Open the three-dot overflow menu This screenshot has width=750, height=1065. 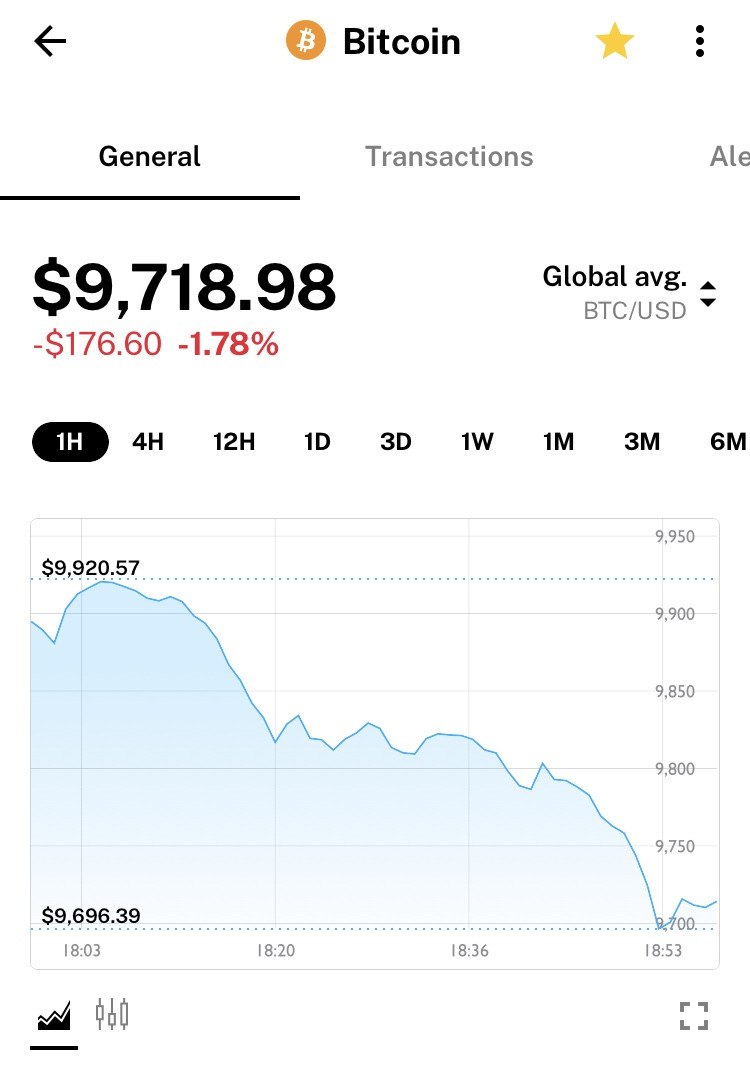[700, 42]
